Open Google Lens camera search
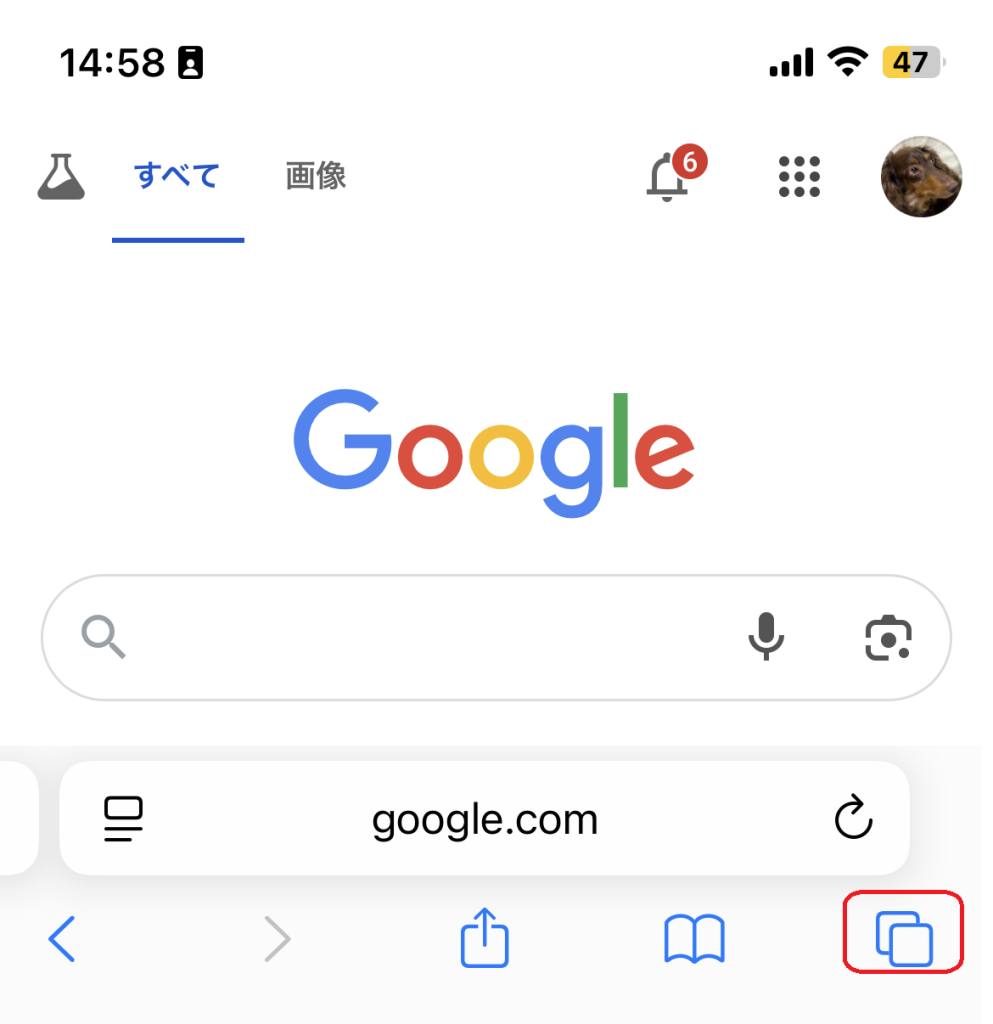Image resolution: width=993 pixels, height=1024 pixels. pyautogui.click(x=888, y=638)
